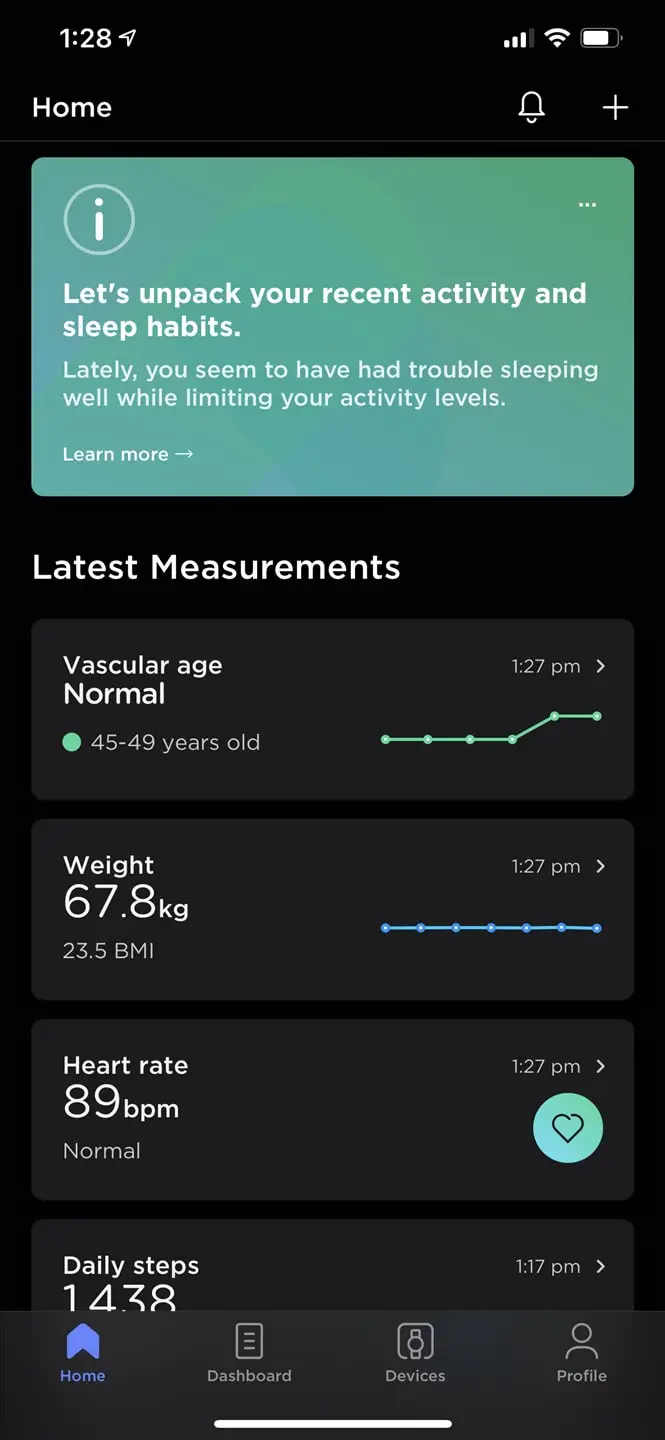The width and height of the screenshot is (665, 1440).
Task: Open the Weight measurement card
Action: click(332, 909)
